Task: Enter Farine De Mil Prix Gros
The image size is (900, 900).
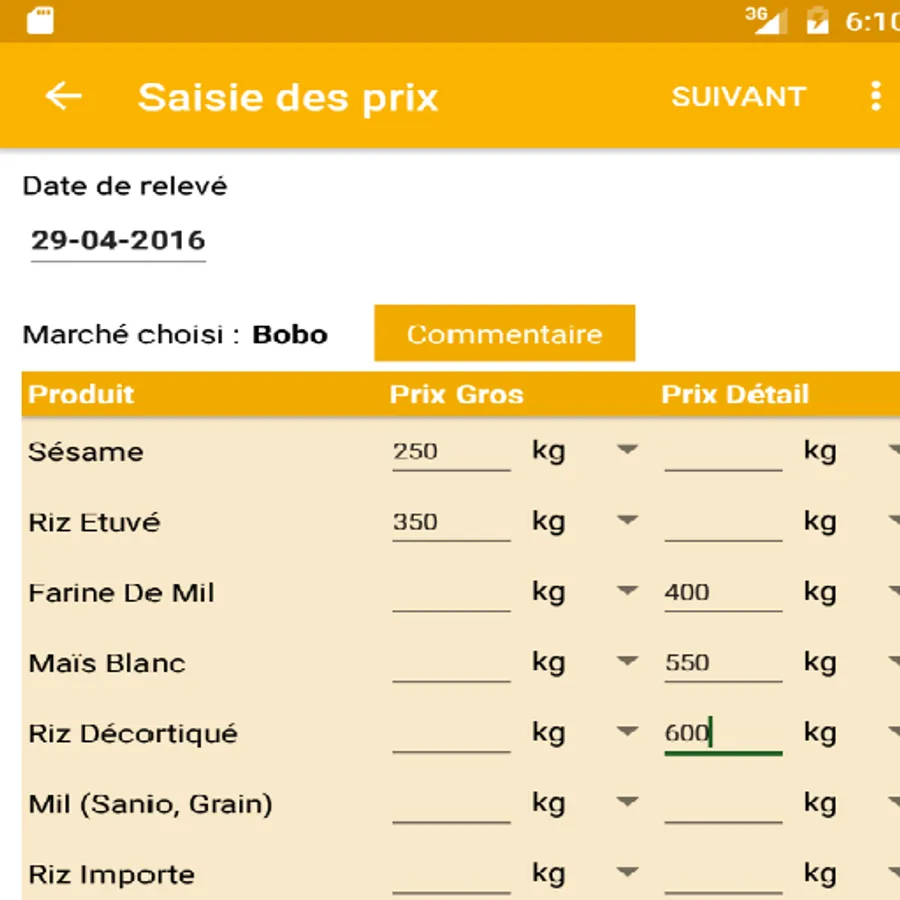Action: point(450,593)
